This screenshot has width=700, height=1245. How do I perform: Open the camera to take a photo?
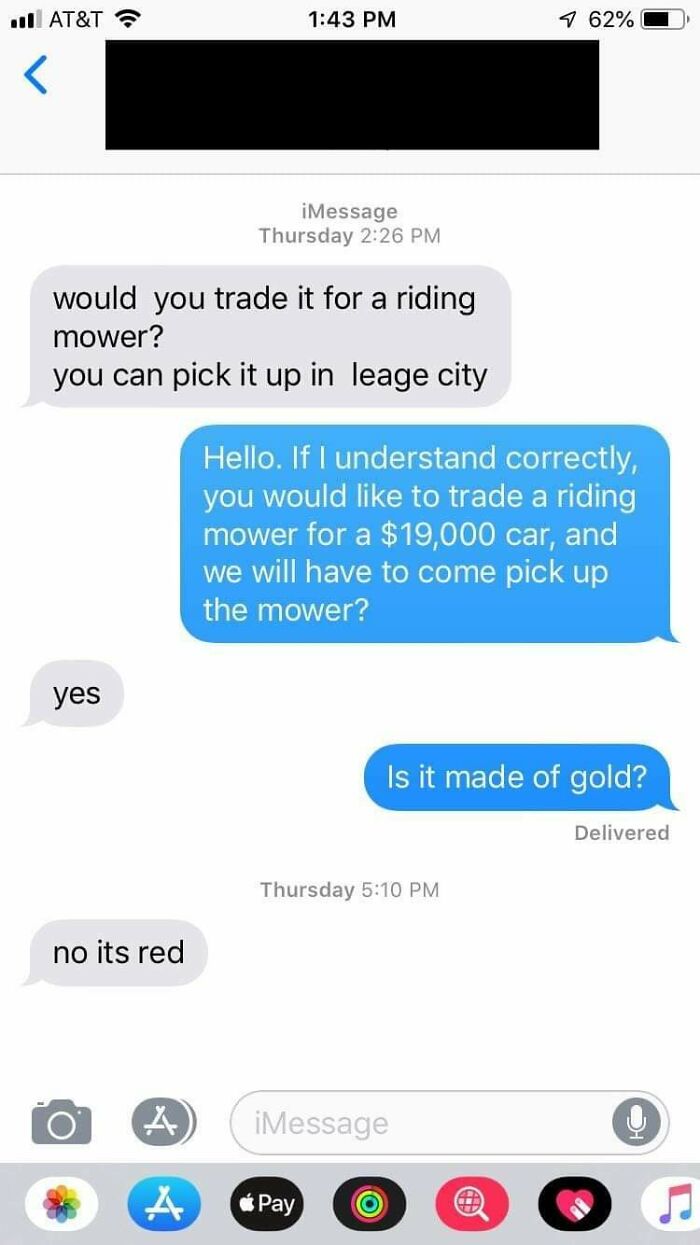61,1122
